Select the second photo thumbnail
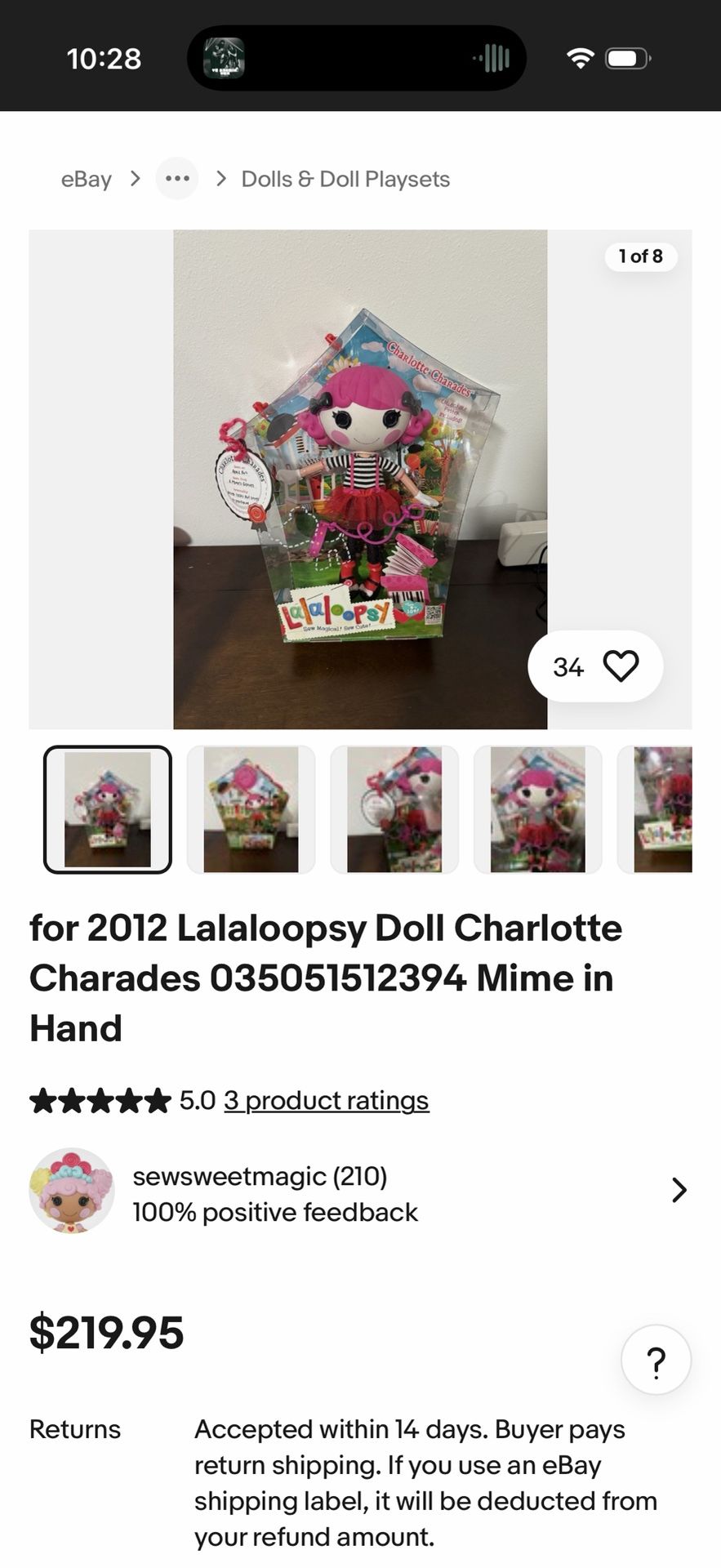Screen dimensions: 721x1568 point(251,809)
